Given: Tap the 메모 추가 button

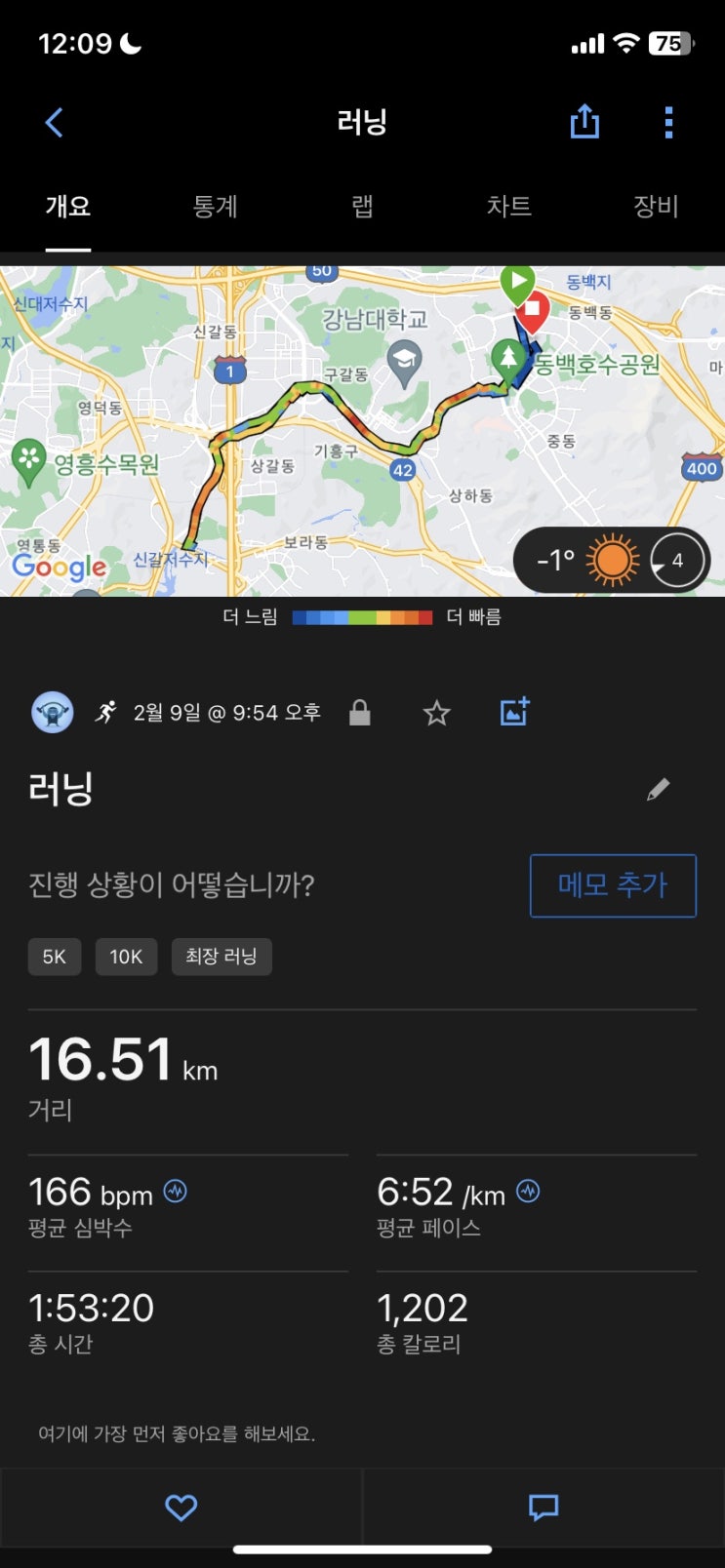Looking at the screenshot, I should 613,885.
